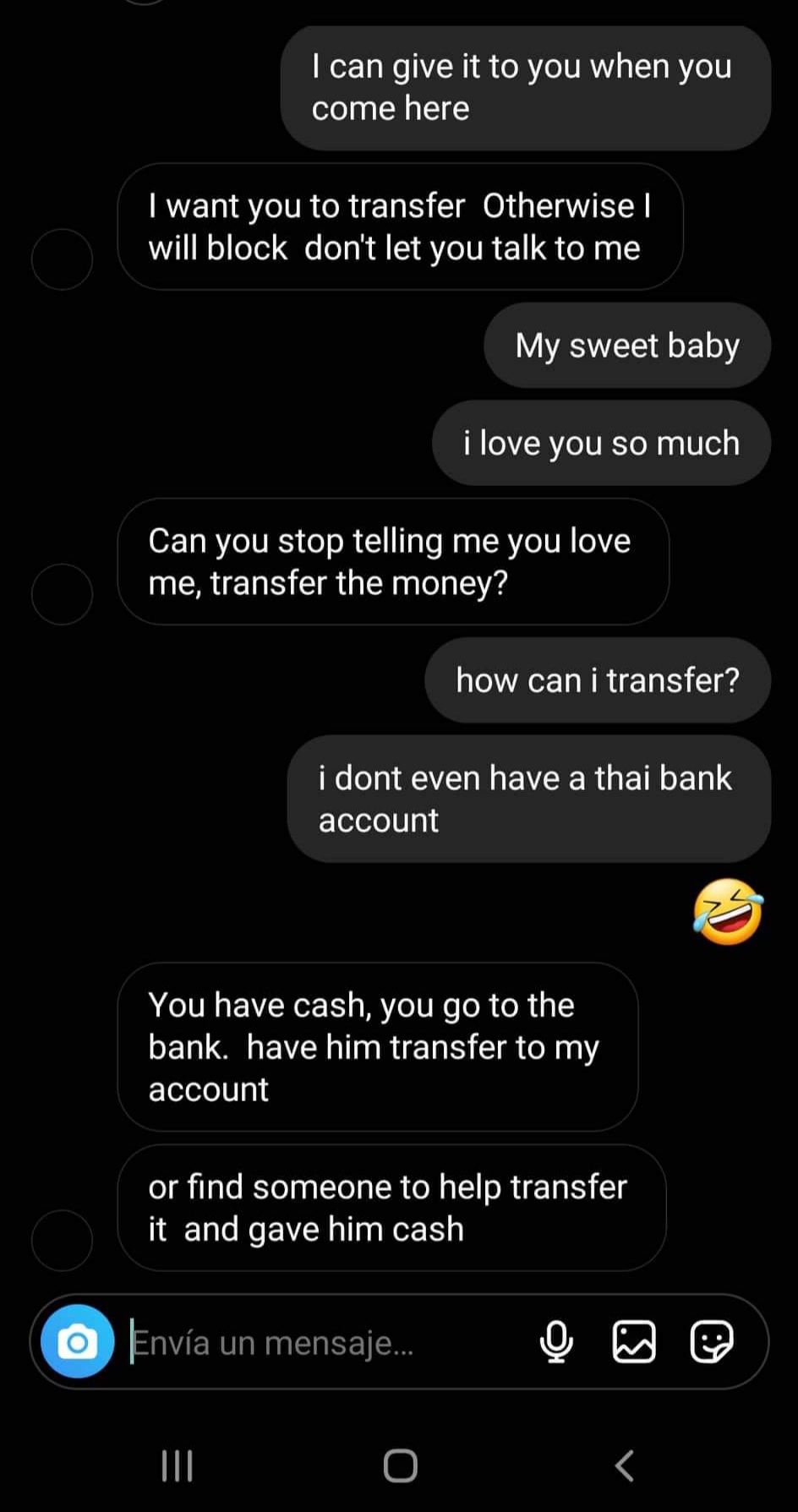Viewport: 798px width, 1512px height.
Task: Tap the Envía un mensaje text field
Action: click(x=325, y=1342)
